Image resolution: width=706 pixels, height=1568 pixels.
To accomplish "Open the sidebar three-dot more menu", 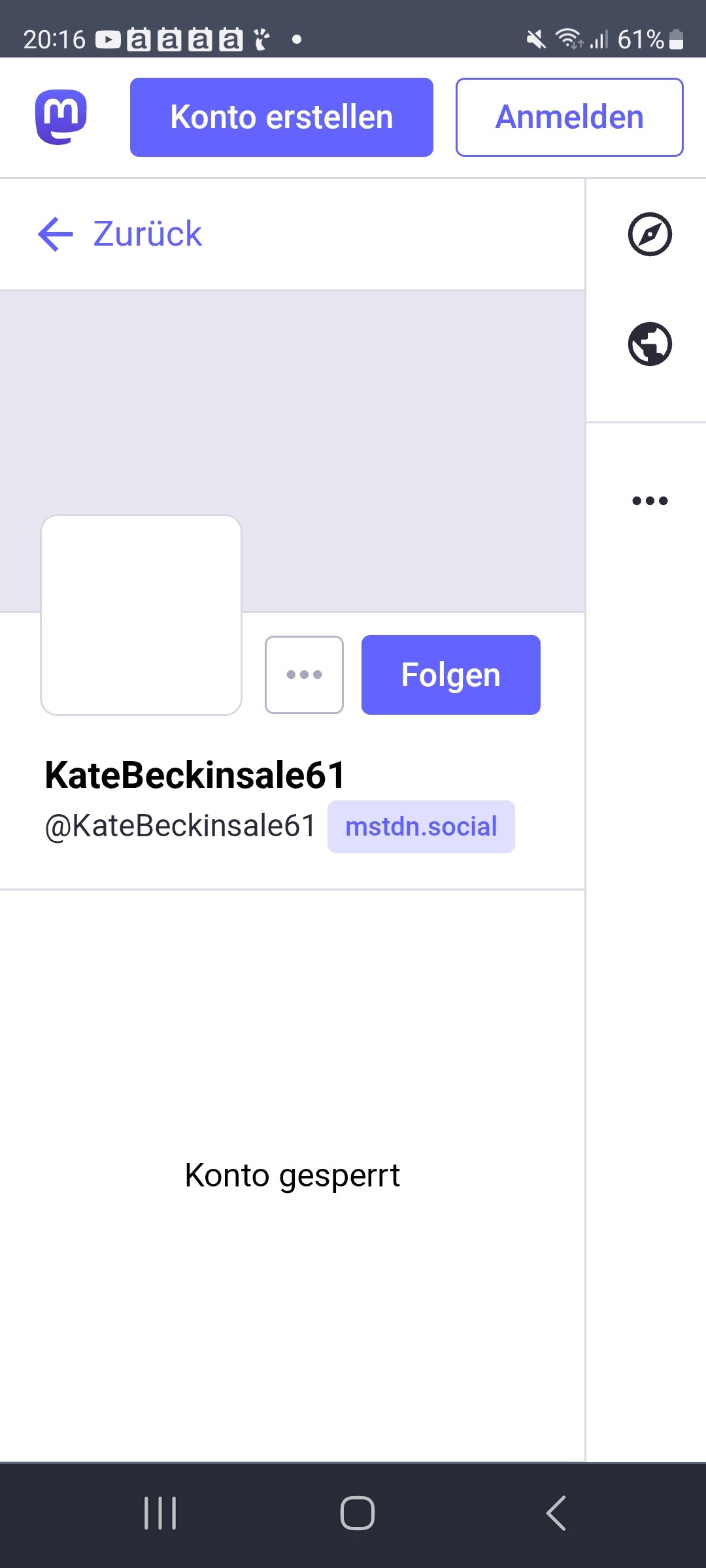I will 649,500.
